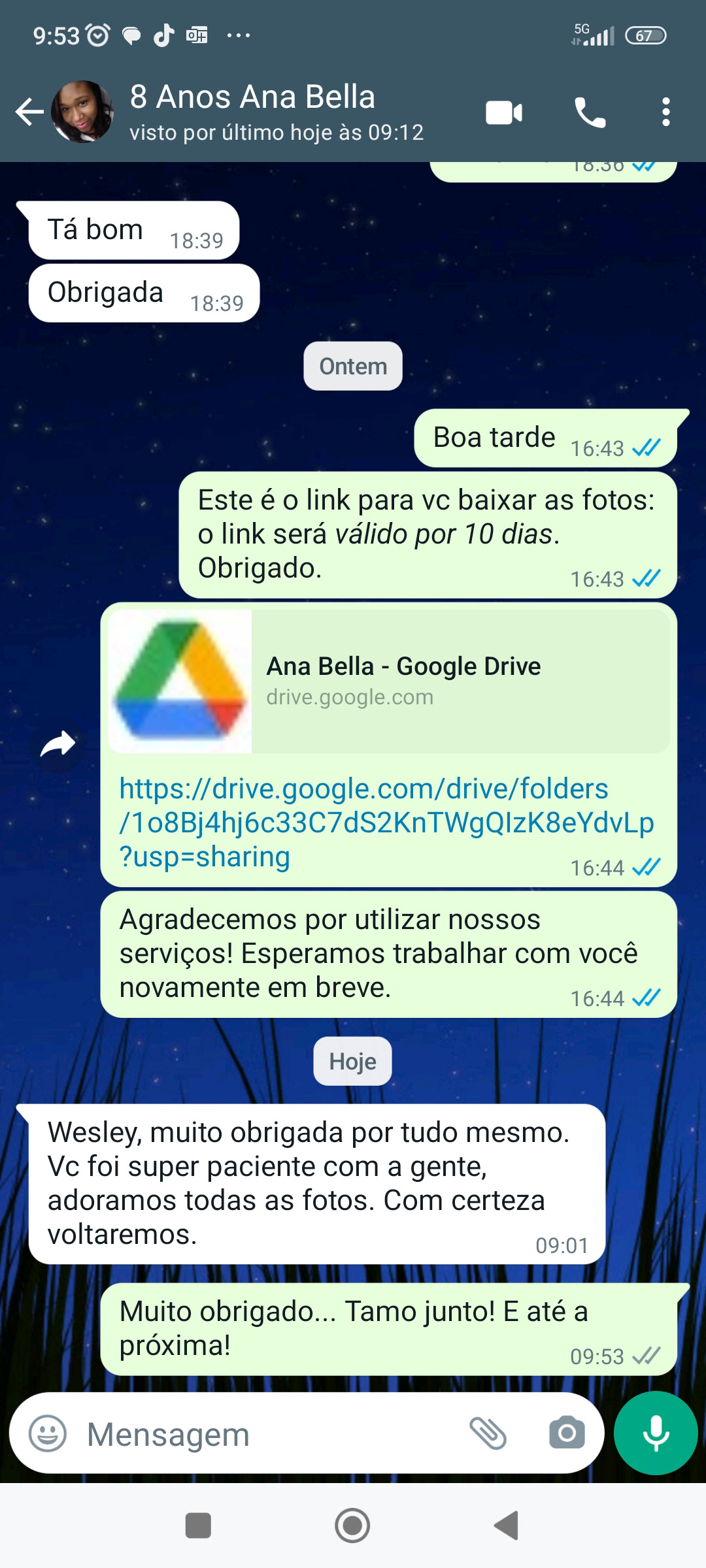
Task: Open the camera from the message bar
Action: (x=567, y=1434)
